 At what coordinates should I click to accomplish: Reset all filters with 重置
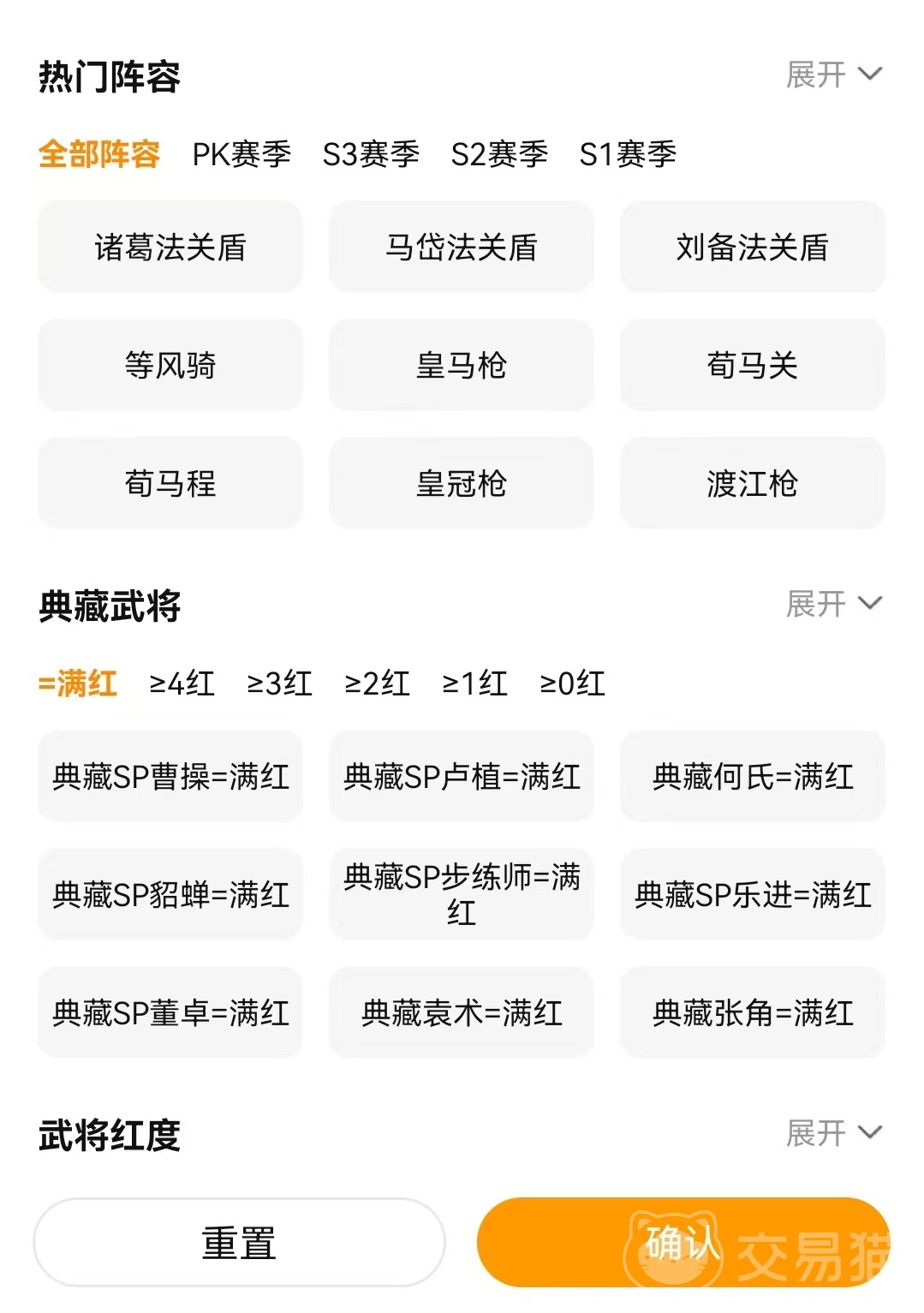coord(239,1243)
